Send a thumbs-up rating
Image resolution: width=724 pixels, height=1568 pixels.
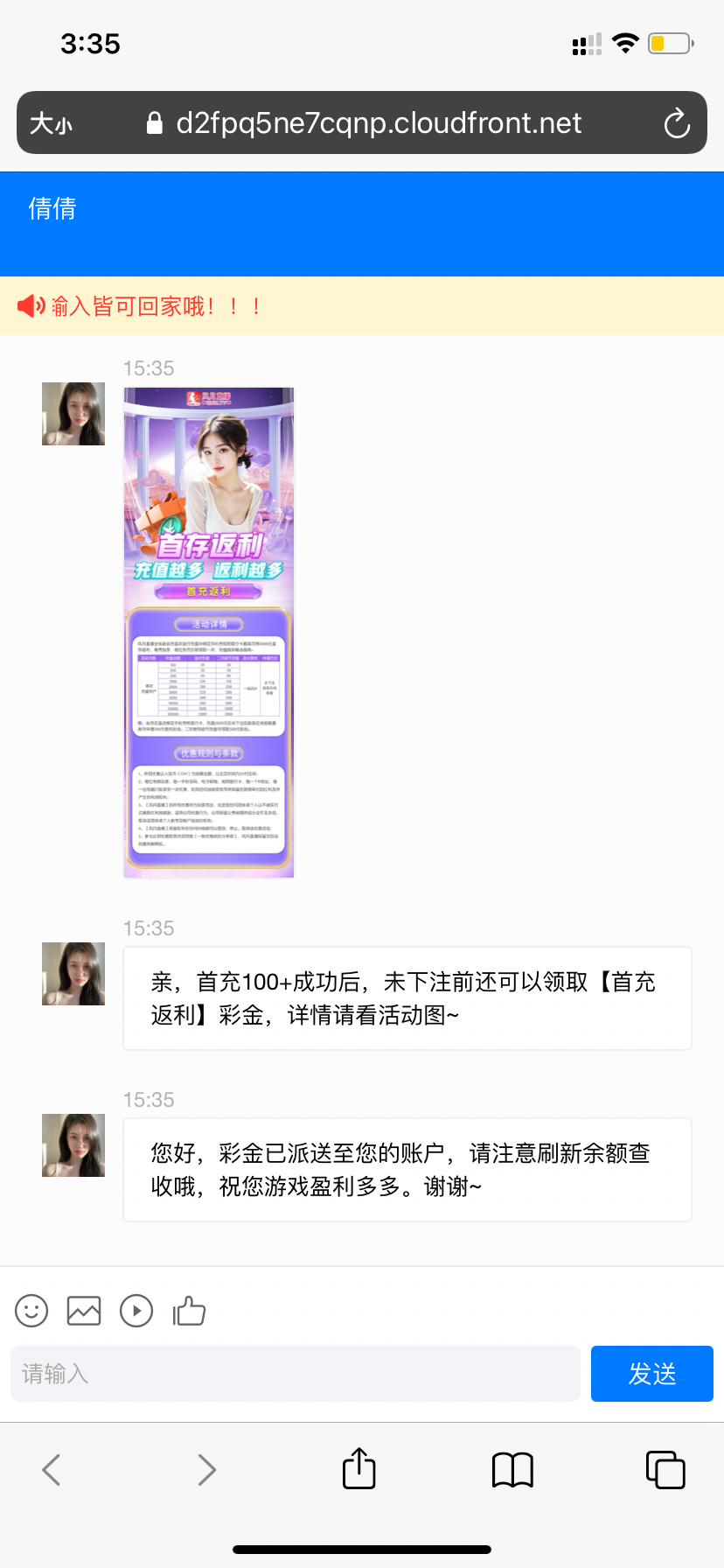pyautogui.click(x=189, y=1311)
